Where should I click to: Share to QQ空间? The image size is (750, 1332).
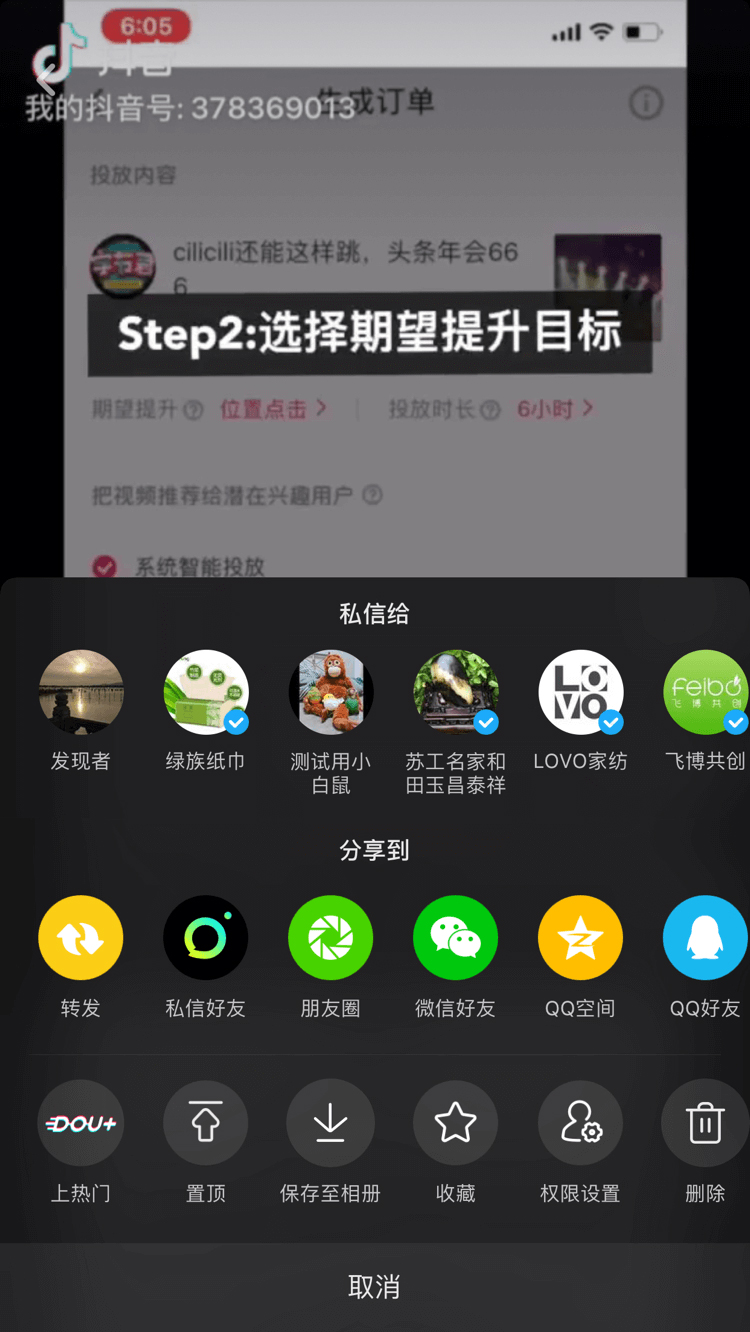(x=581, y=938)
